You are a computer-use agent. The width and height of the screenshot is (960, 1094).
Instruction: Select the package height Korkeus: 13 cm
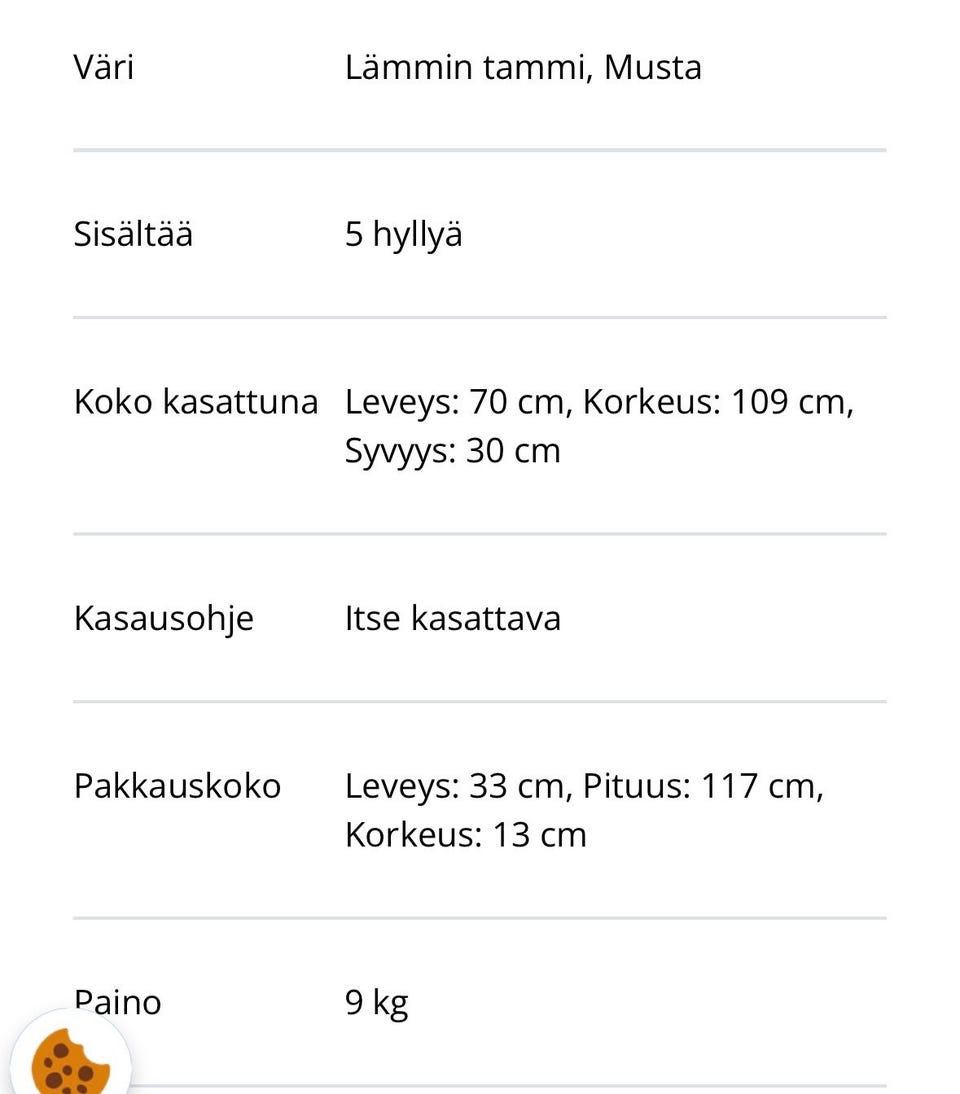(x=465, y=834)
